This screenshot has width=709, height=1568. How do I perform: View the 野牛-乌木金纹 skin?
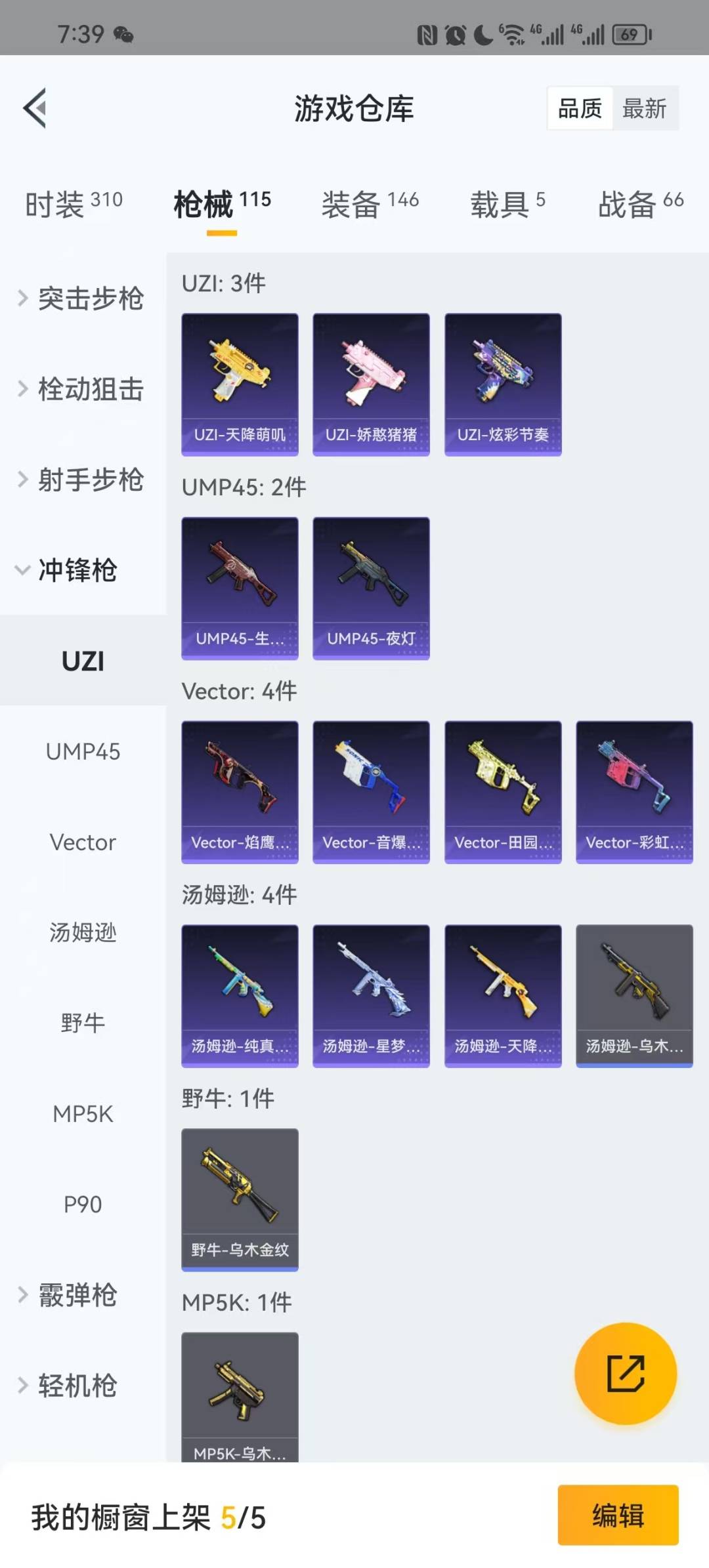[240, 1199]
